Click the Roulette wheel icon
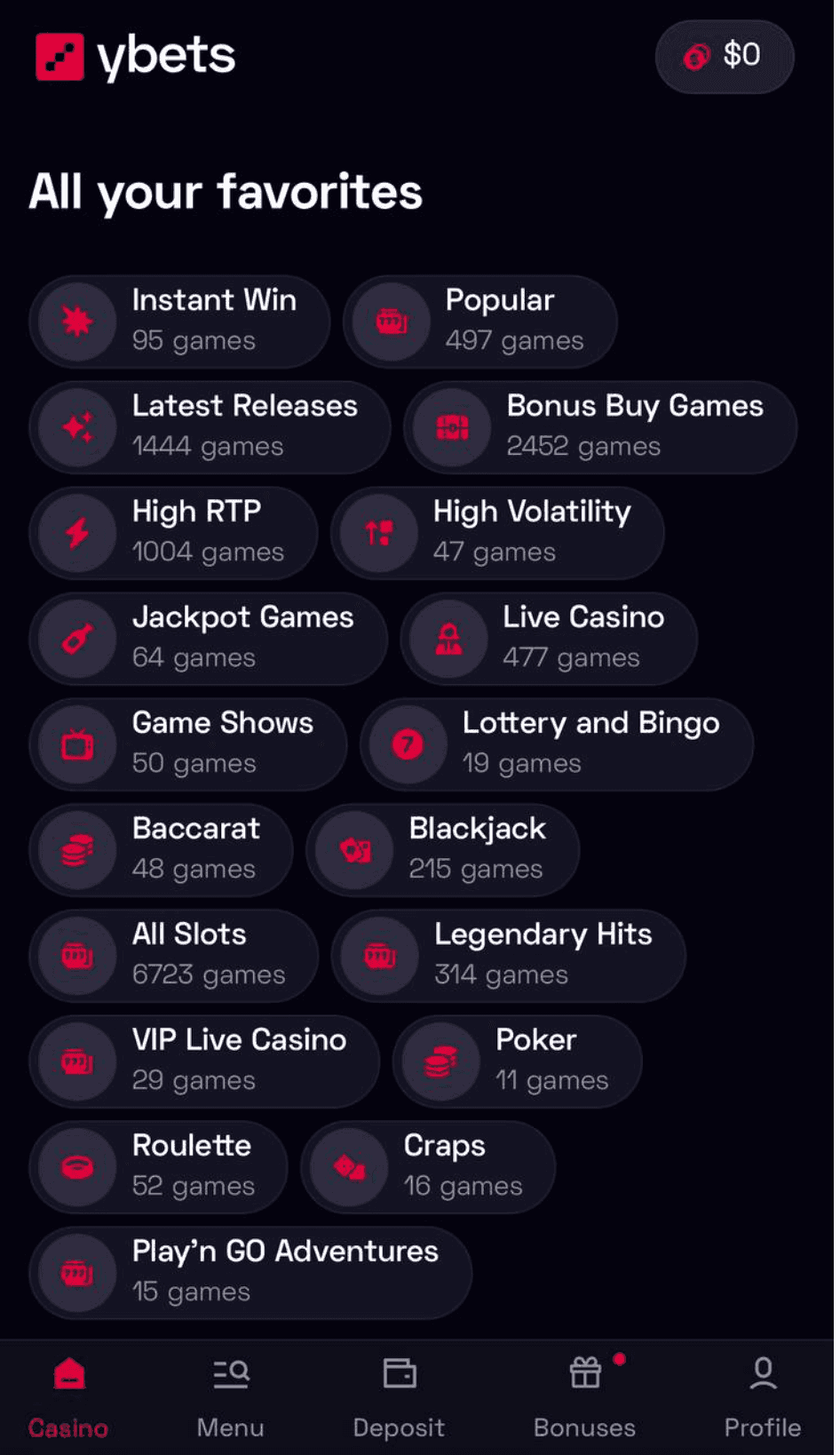Image resolution: width=840 pixels, height=1455 pixels. 76,1166
